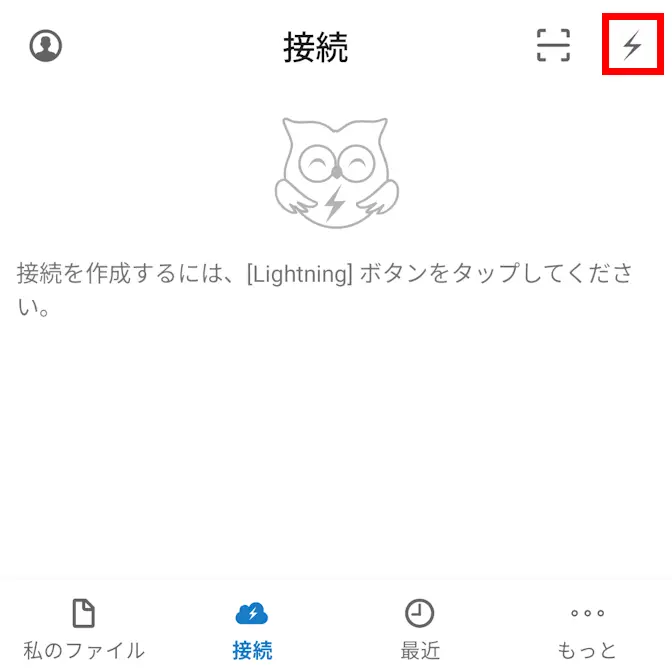
Task: Switch to the 私のファイル tab
Action: point(84,630)
